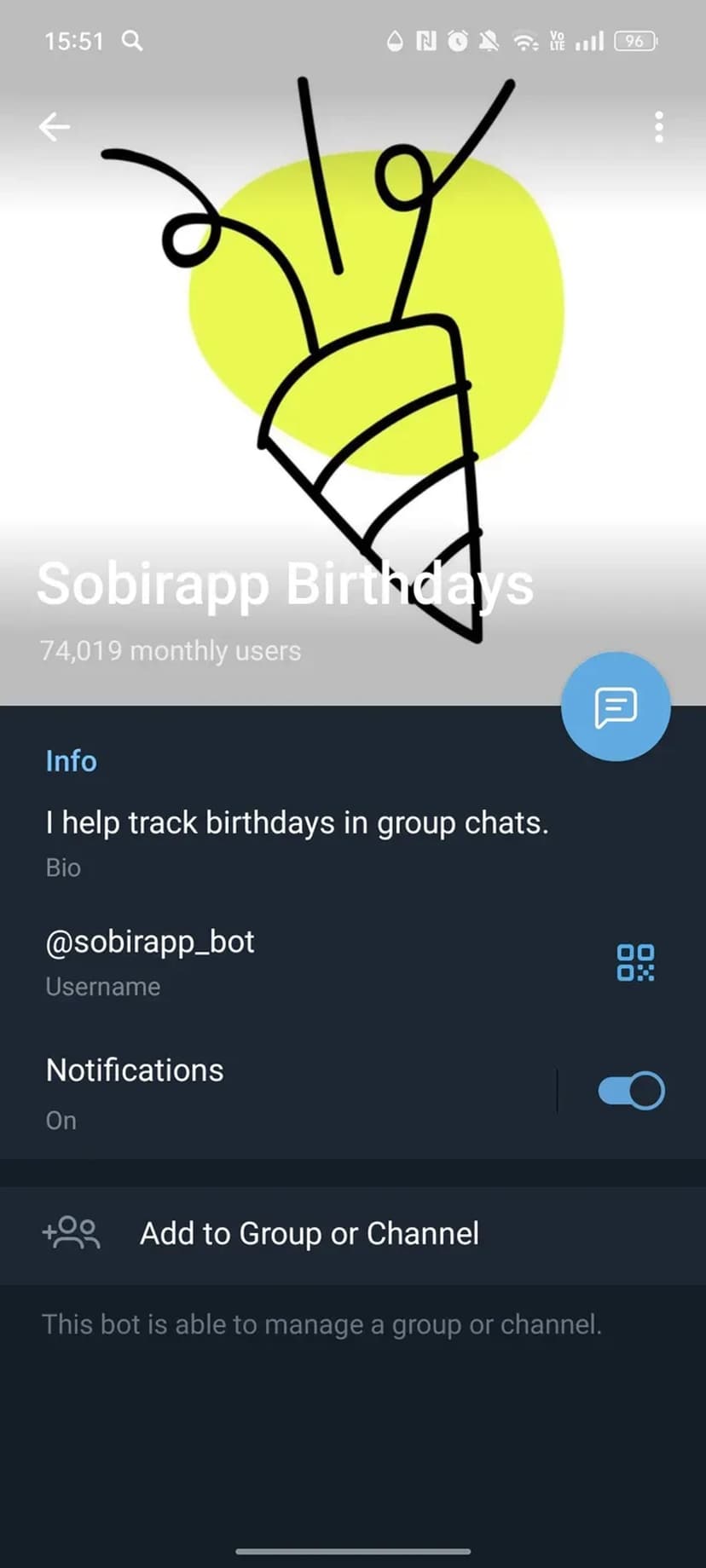706x1568 pixels.
Task: Turn off the Notifications switch
Action: (631, 1091)
